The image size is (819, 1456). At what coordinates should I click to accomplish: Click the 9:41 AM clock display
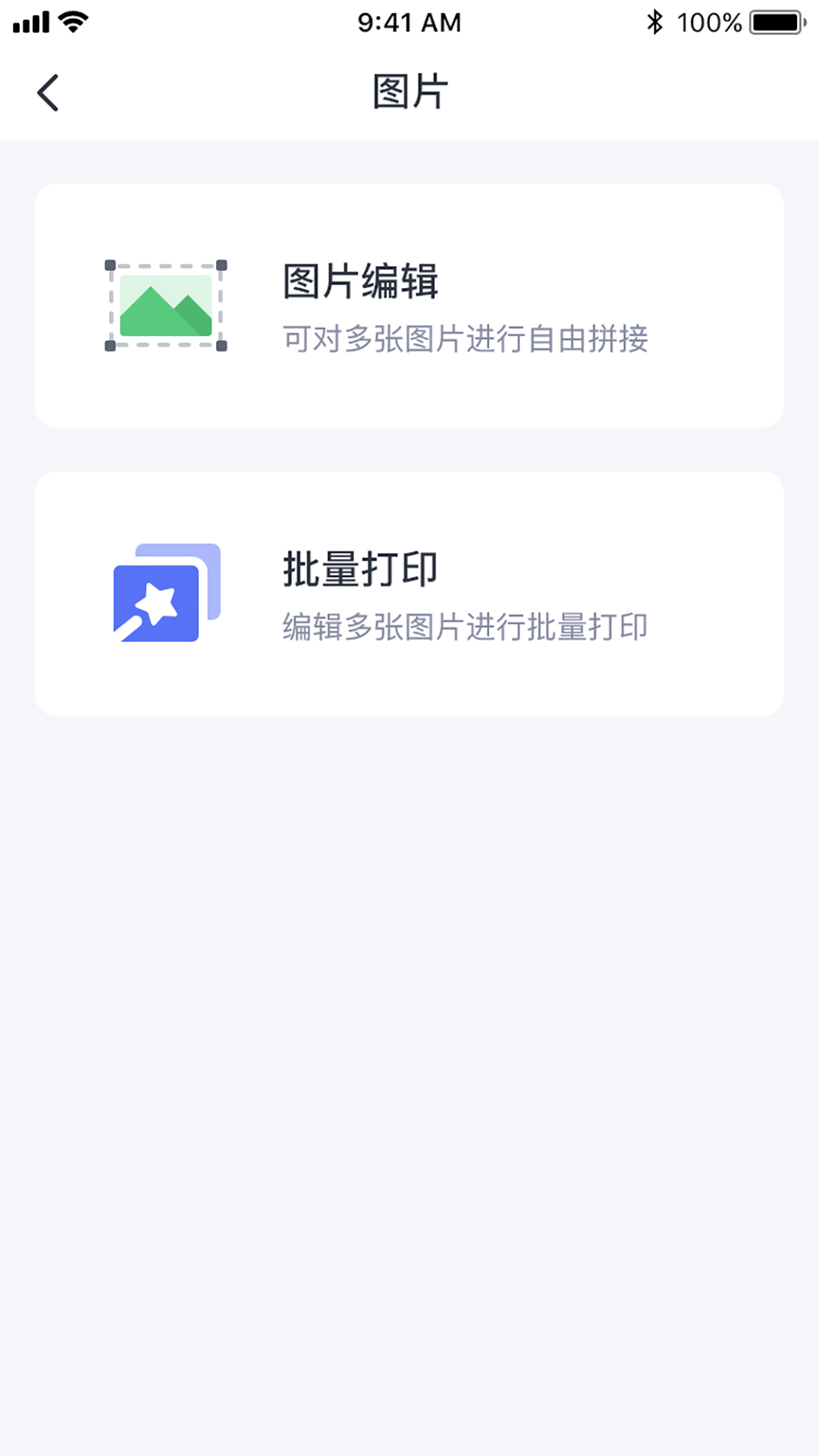[409, 23]
